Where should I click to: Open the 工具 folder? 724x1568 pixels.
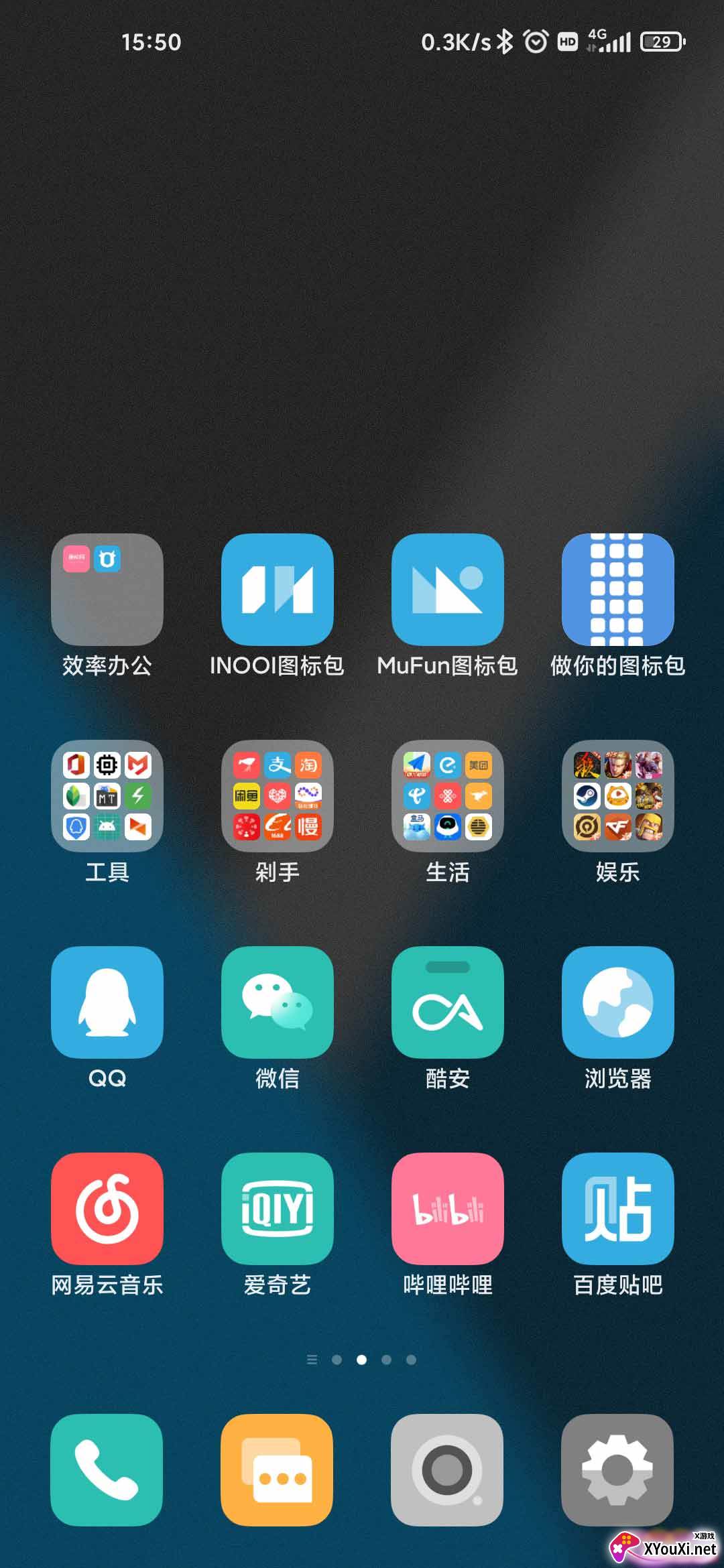pyautogui.click(x=107, y=797)
